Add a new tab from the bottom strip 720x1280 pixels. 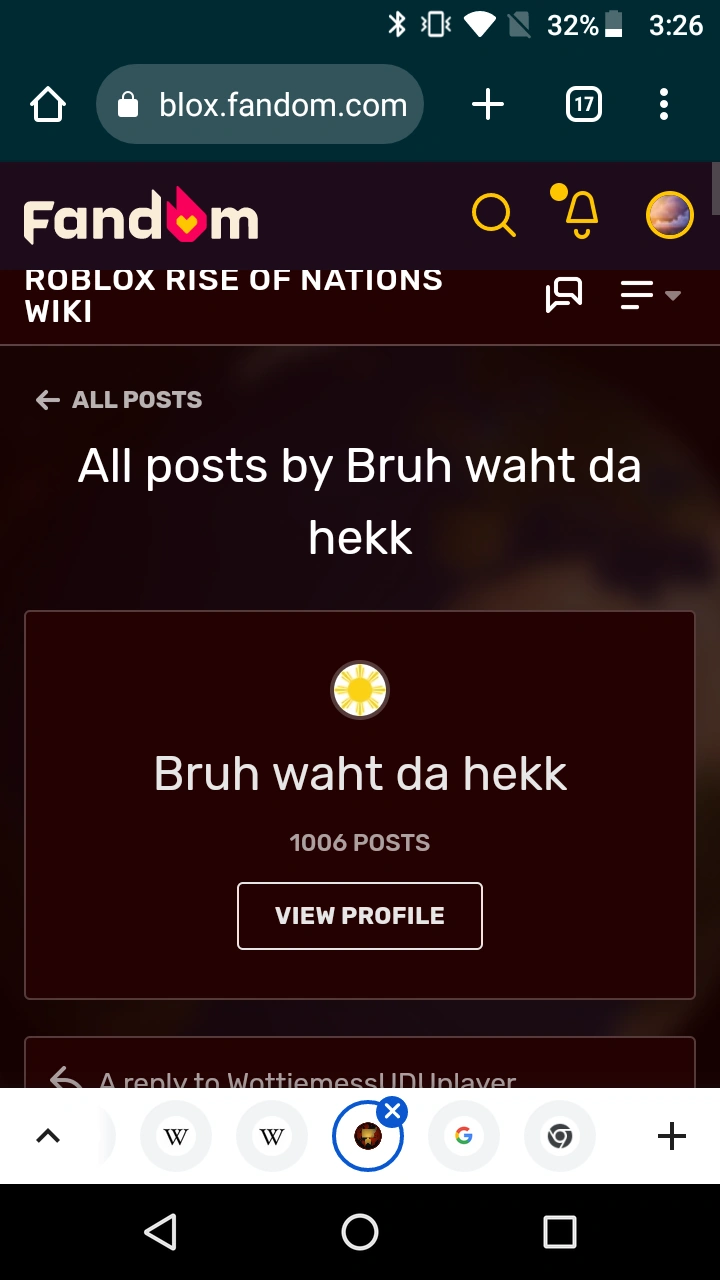coord(672,1136)
